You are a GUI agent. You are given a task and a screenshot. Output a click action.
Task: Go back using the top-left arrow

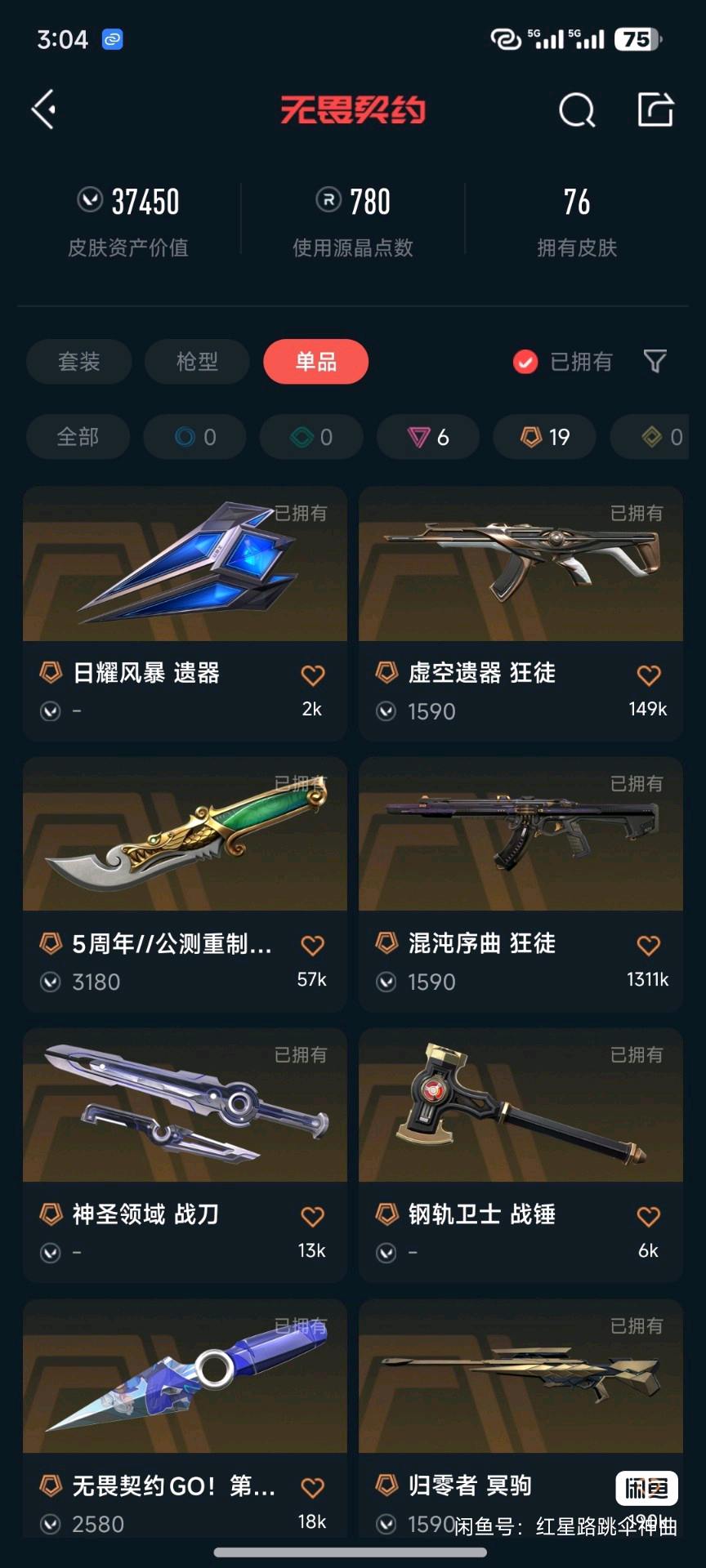click(44, 109)
